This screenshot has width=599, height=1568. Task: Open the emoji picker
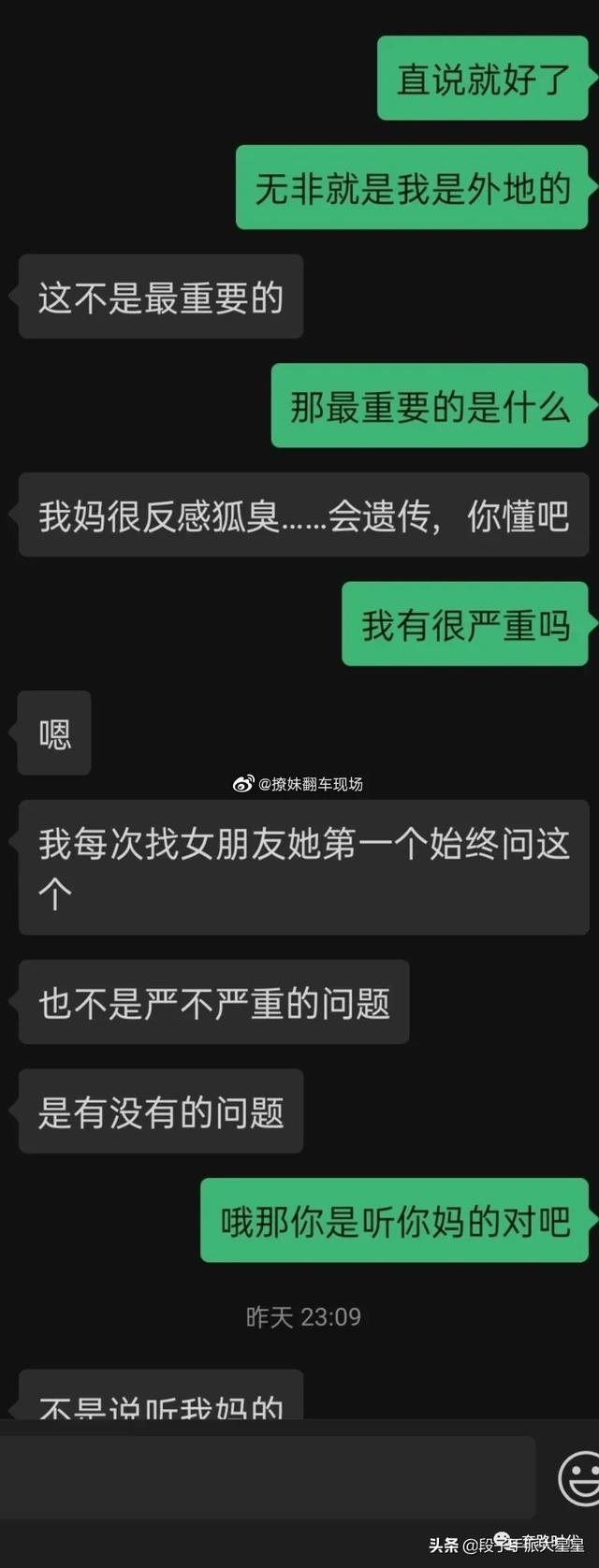(x=580, y=1478)
